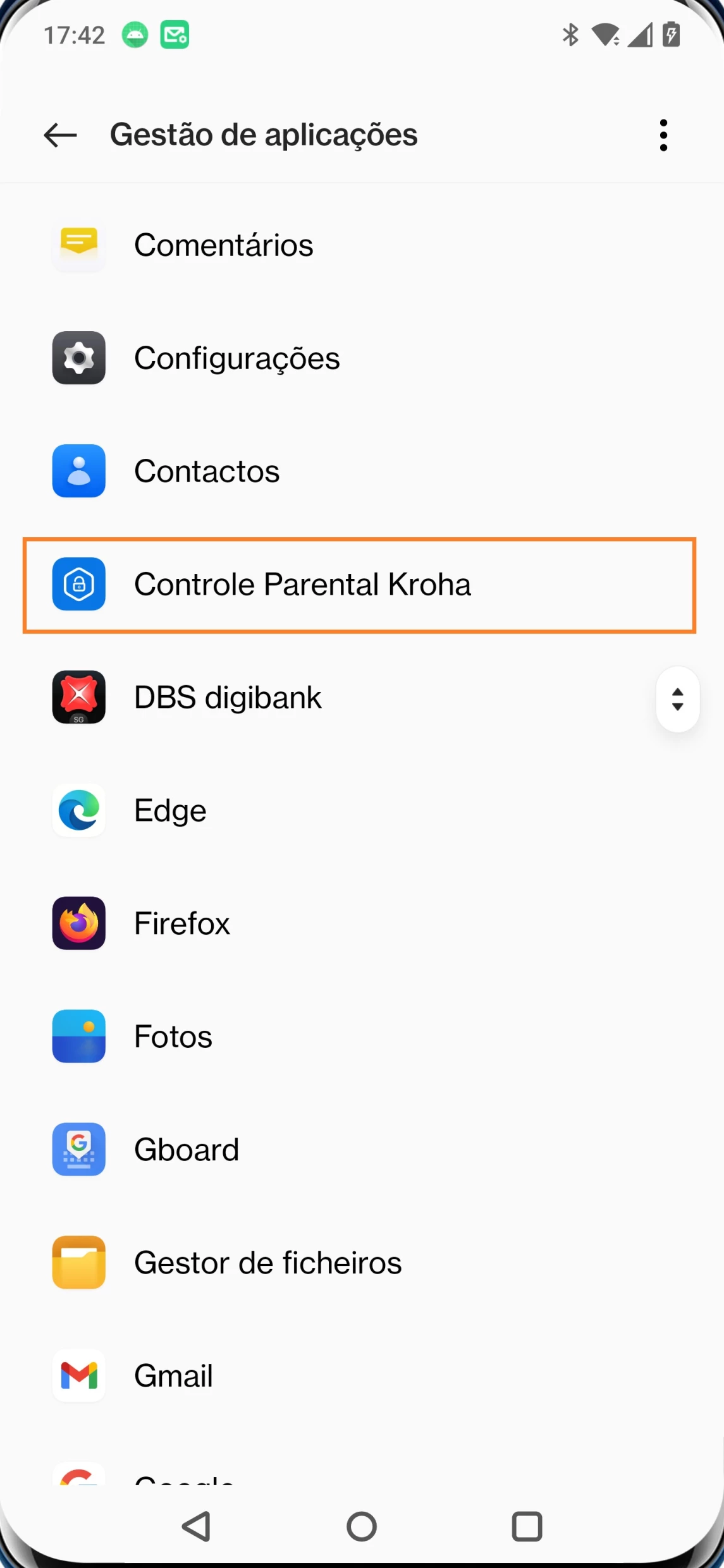724x1568 pixels.
Task: Open the recent apps overview
Action: tap(527, 1527)
